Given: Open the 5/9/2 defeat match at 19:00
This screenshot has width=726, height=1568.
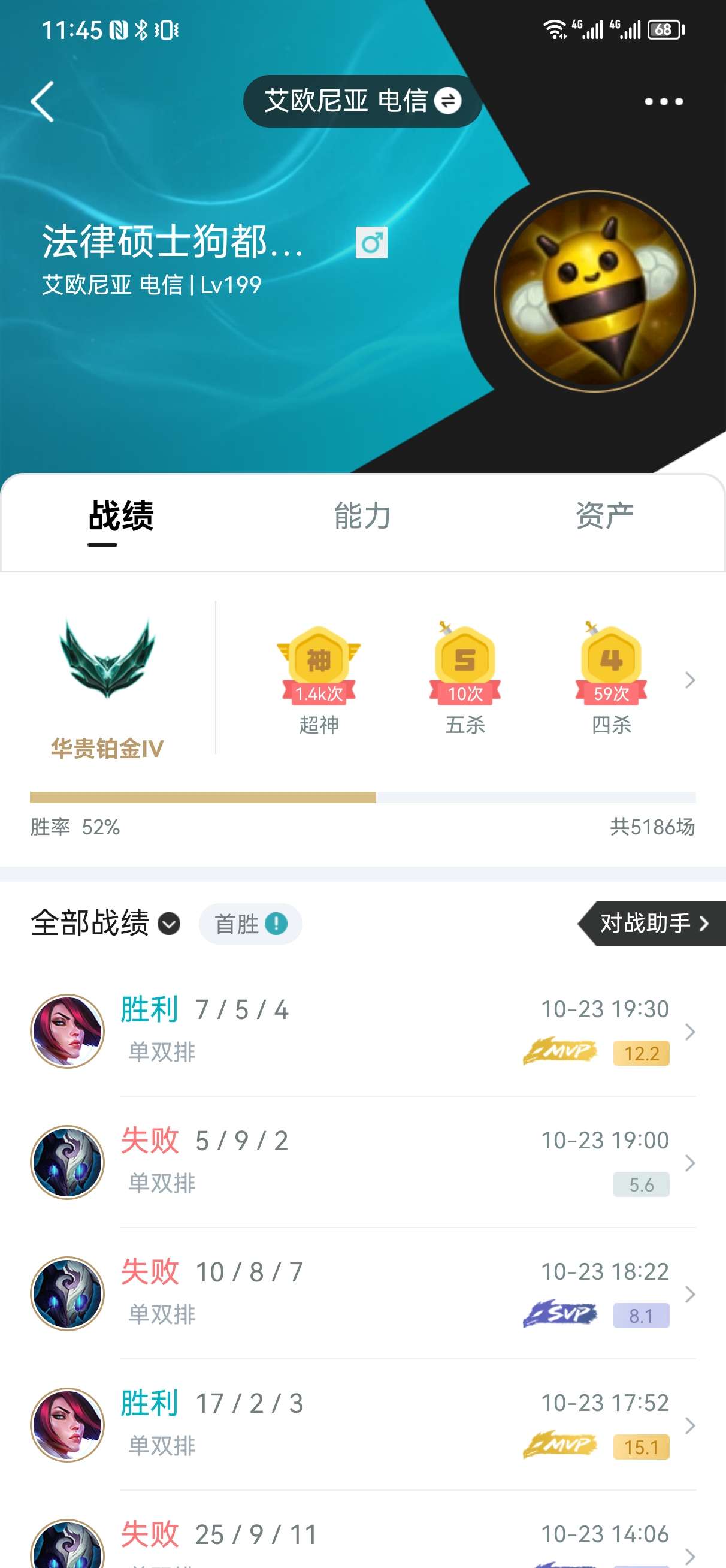Looking at the screenshot, I should [x=362, y=1163].
